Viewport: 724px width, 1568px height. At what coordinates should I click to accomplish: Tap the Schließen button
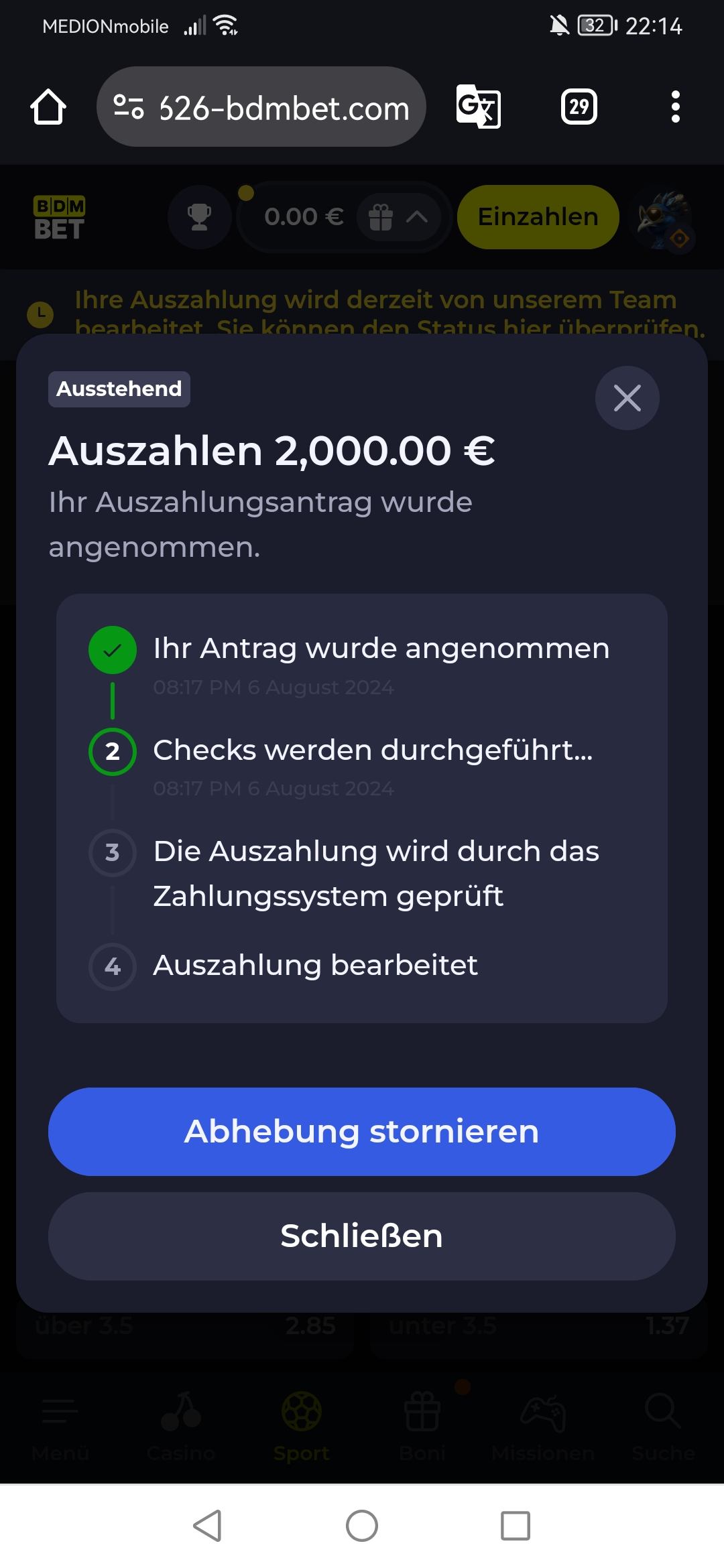pos(361,1236)
